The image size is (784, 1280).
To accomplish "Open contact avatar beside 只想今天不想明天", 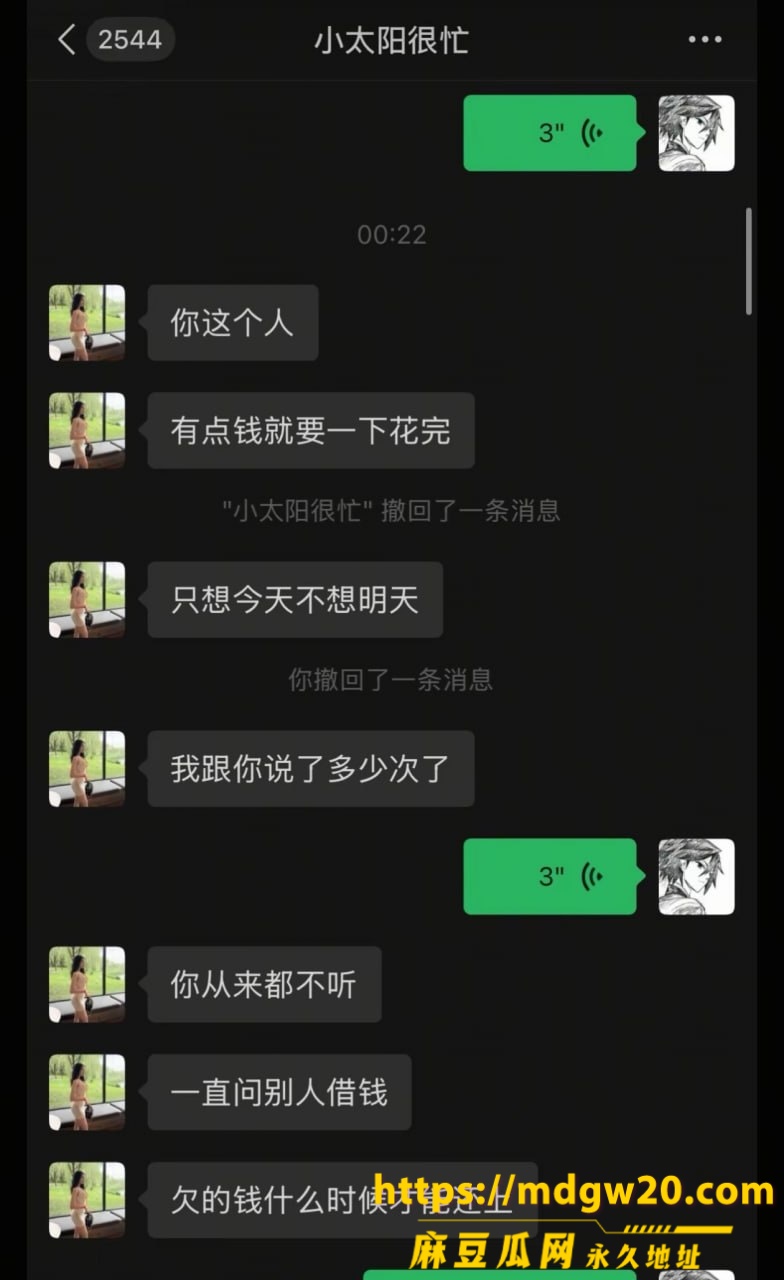I will [87, 600].
